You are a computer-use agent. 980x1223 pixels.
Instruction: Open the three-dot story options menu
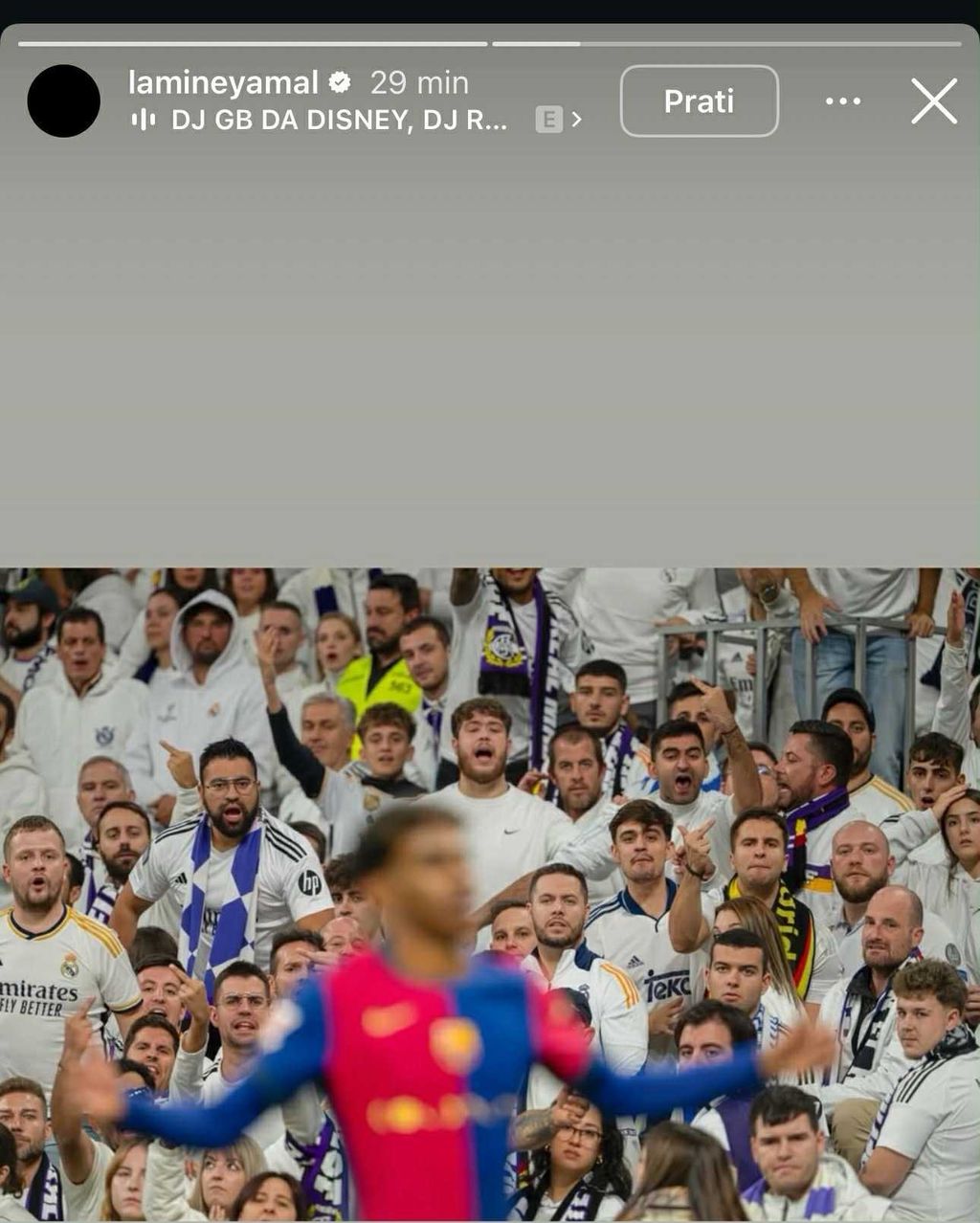click(842, 101)
